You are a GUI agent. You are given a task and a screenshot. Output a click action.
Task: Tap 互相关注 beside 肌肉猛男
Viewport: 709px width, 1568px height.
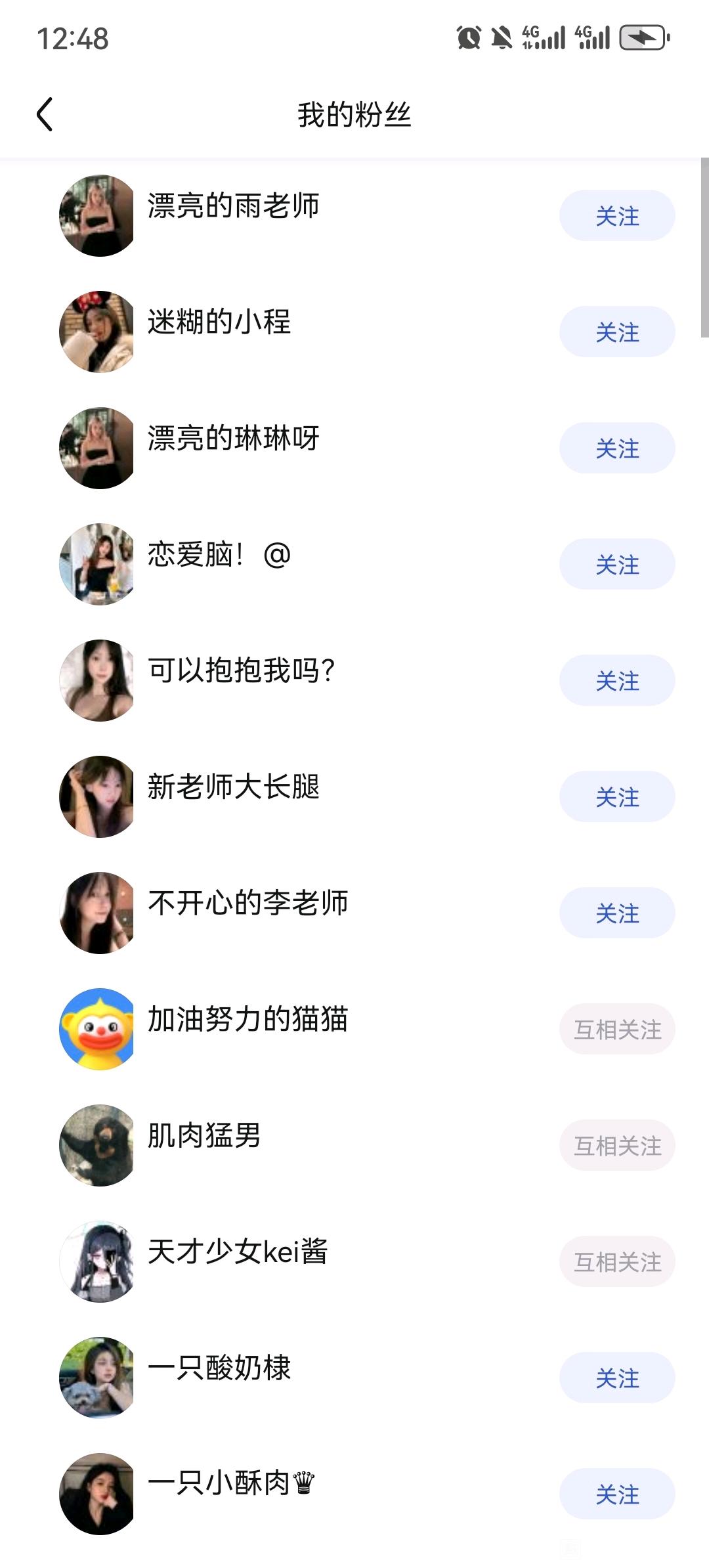point(617,1146)
